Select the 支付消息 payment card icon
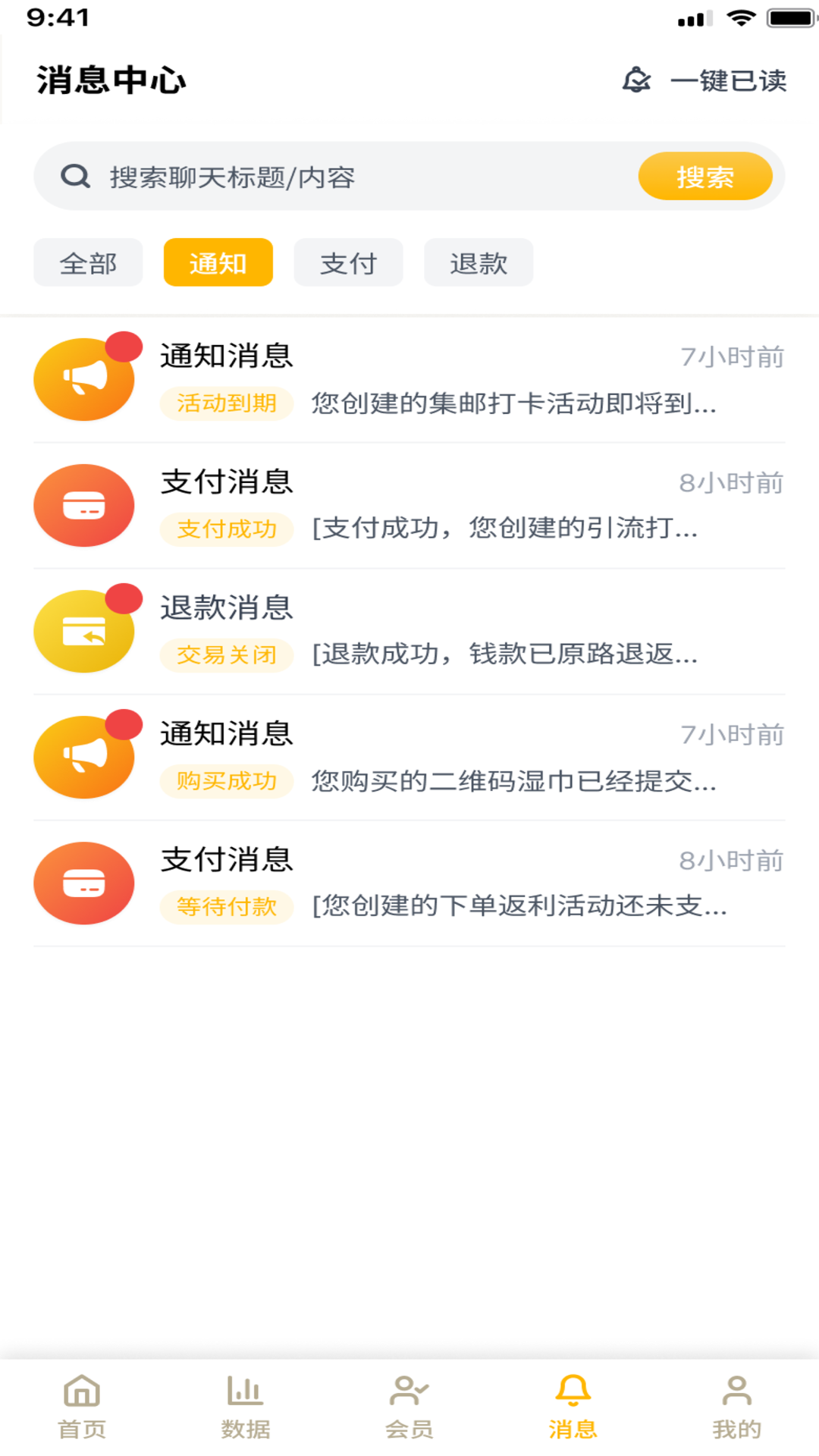This screenshot has width=819, height=1456. [83, 504]
